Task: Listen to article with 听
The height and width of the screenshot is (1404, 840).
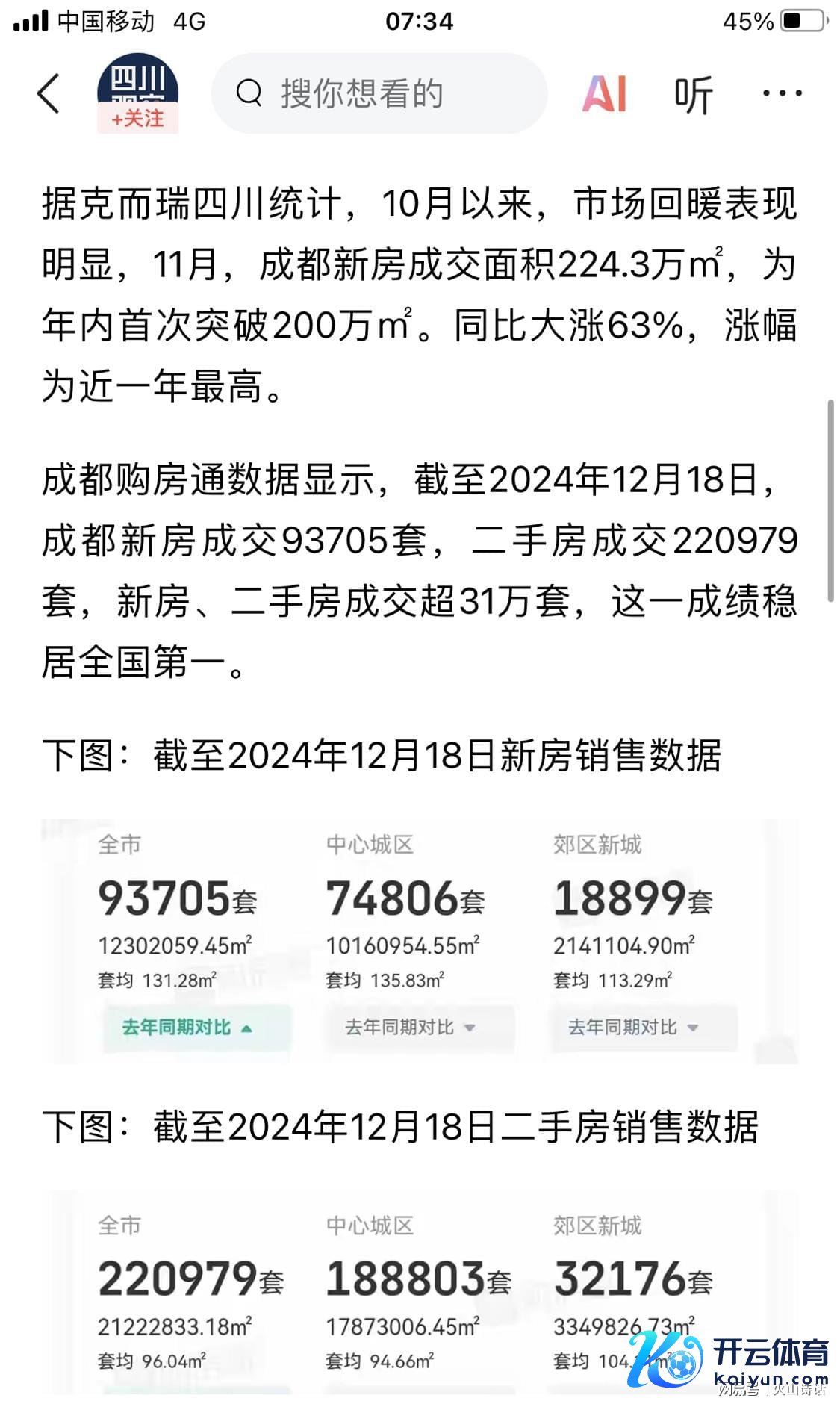Action: 692,95
